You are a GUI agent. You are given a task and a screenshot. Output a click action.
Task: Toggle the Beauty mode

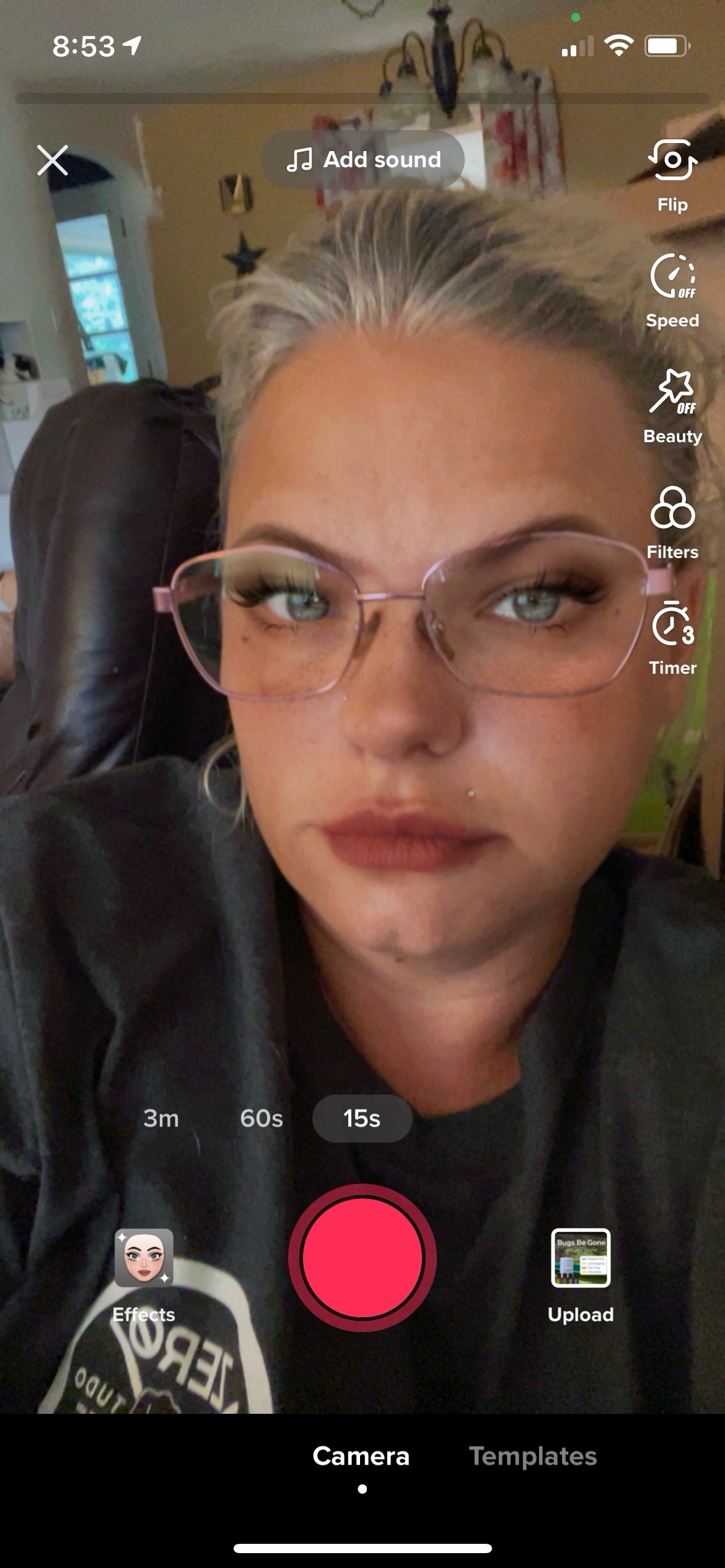click(672, 405)
